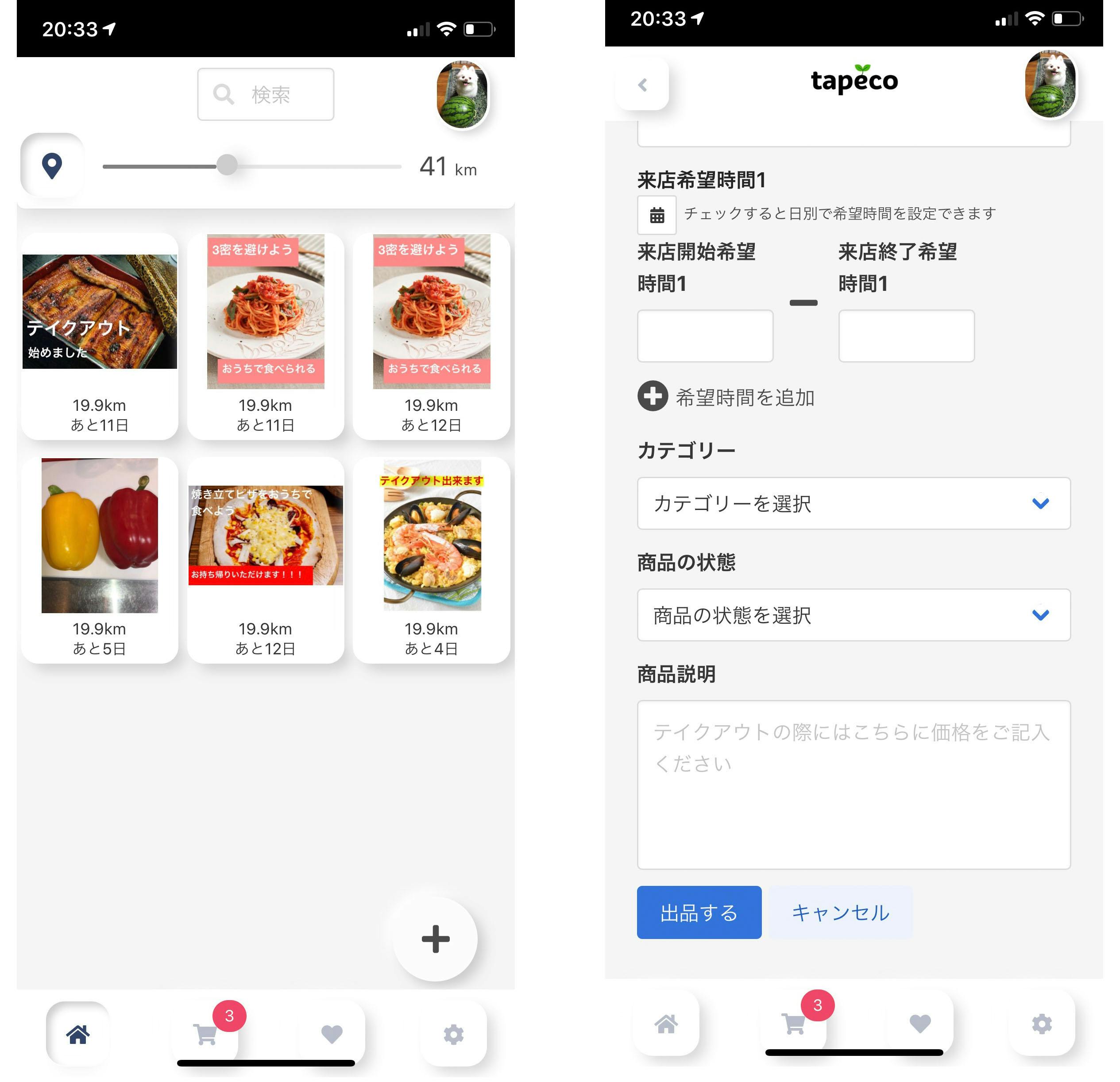The image size is (1120, 1082).
Task: Tap the distance slider showing 41 km
Action: pyautogui.click(x=252, y=166)
